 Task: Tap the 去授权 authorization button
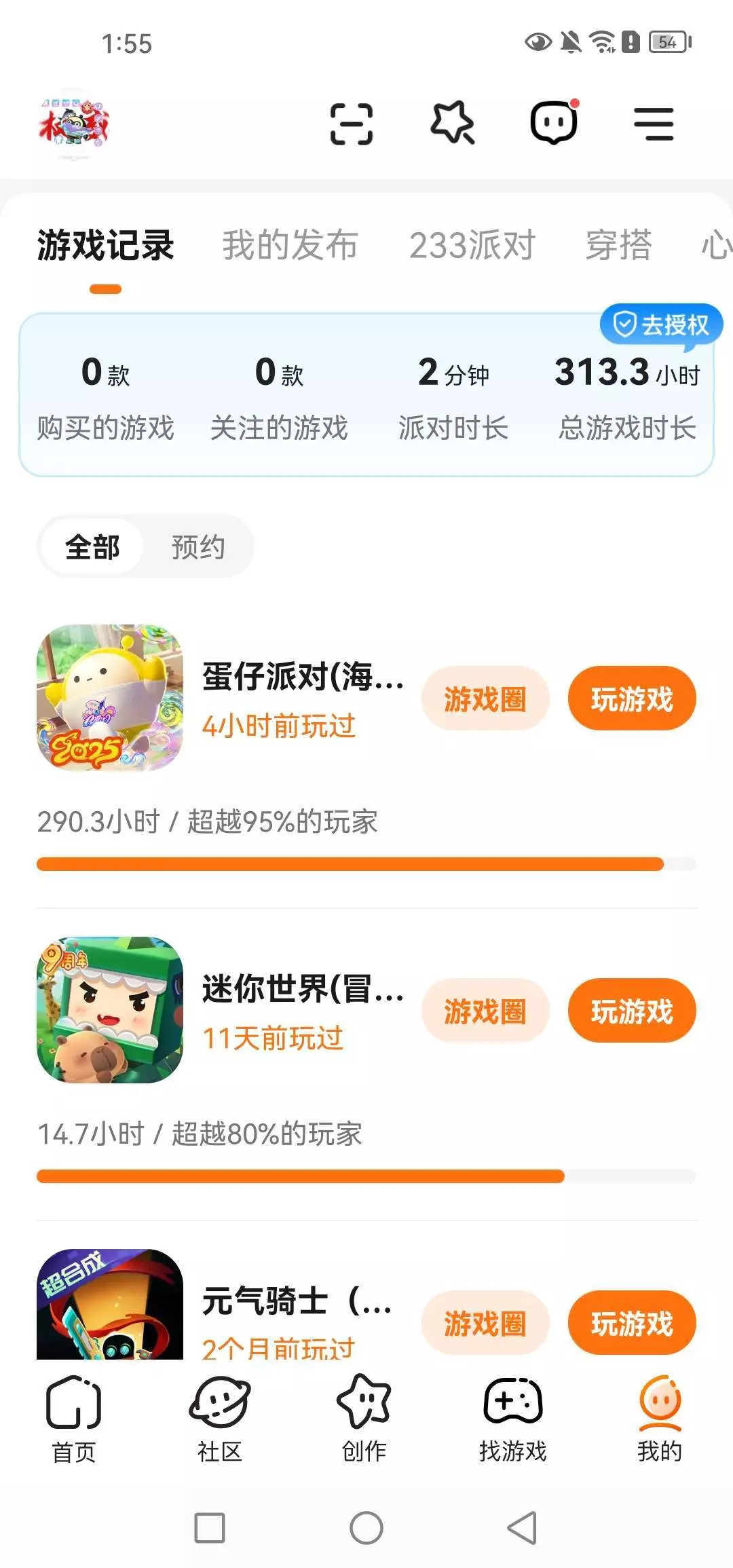coord(661,325)
